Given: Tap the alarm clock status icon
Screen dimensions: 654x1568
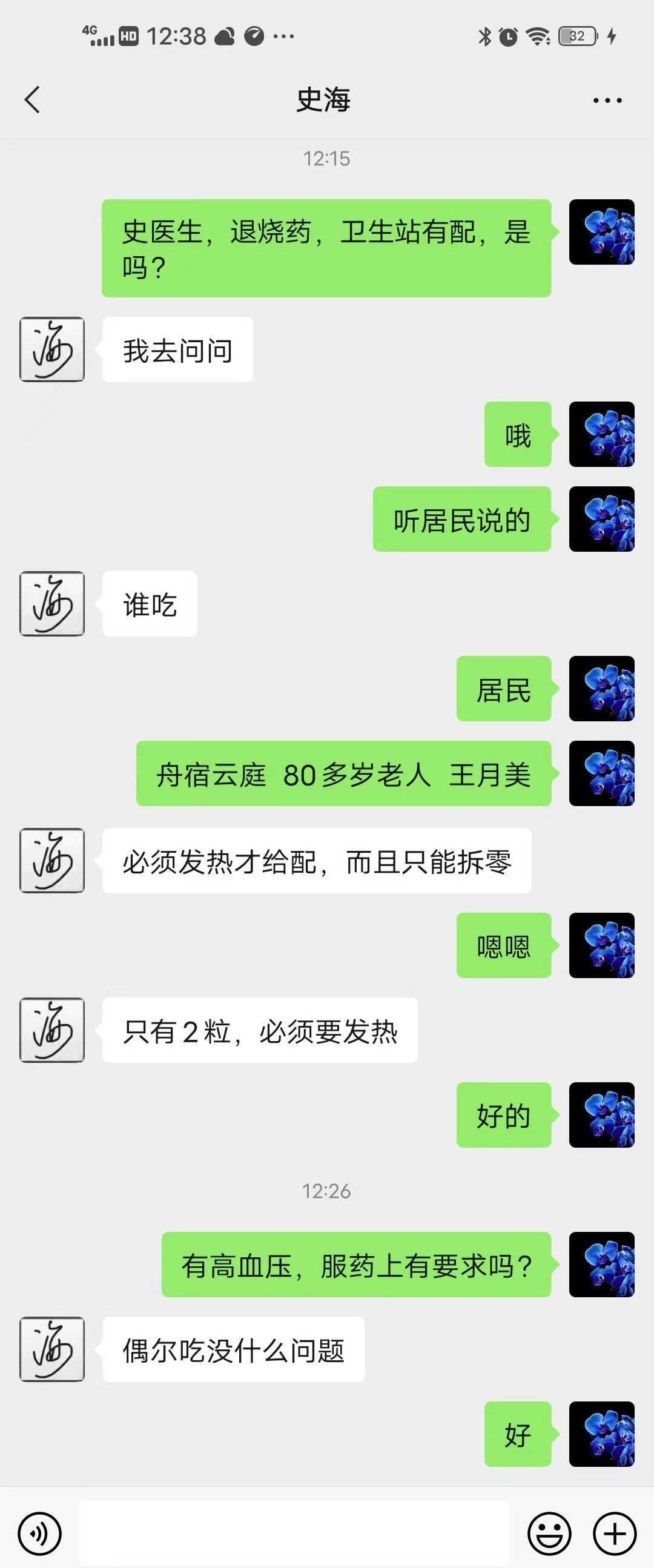Looking at the screenshot, I should click(x=509, y=36).
